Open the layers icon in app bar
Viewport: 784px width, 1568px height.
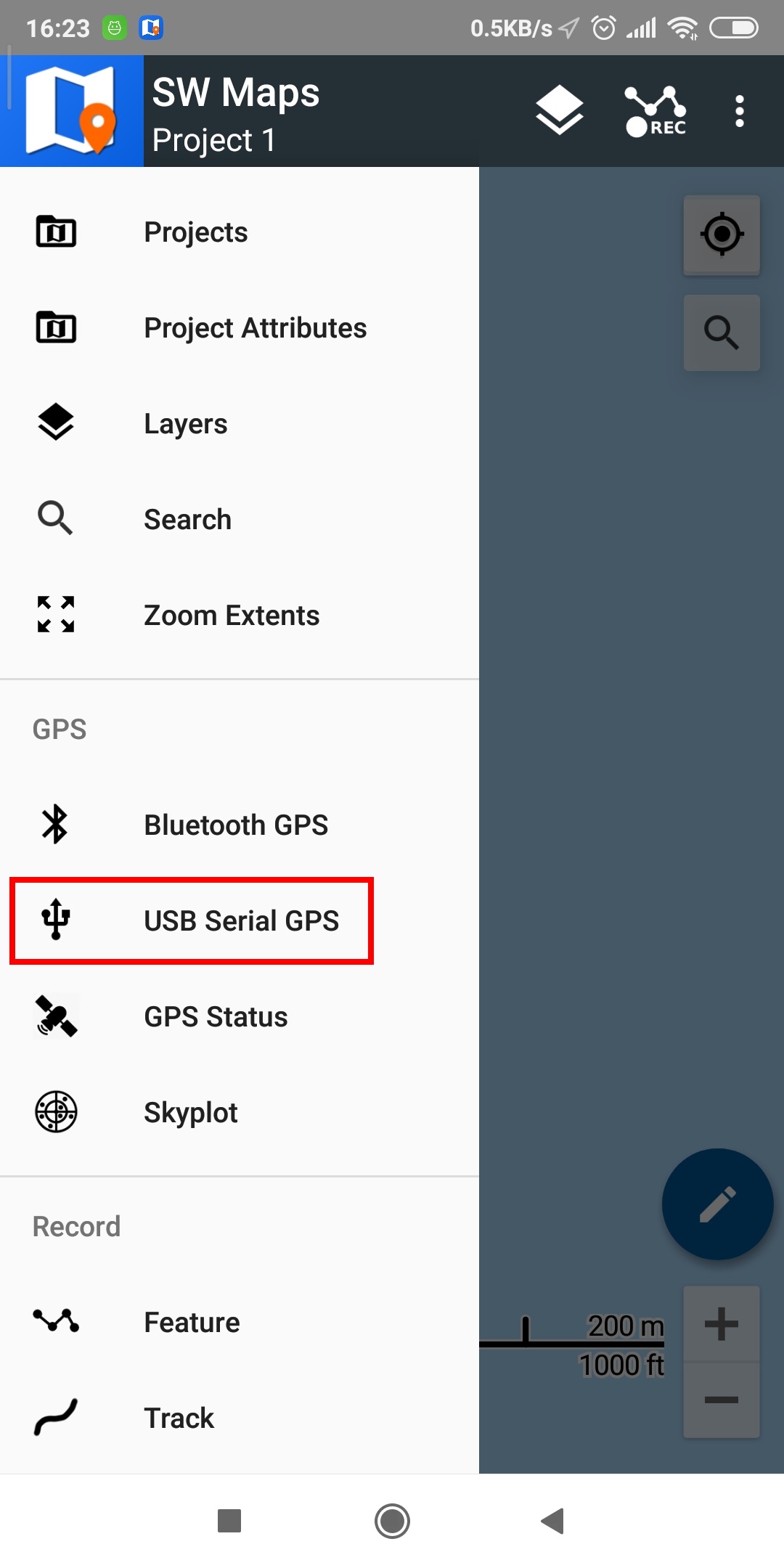pyautogui.click(x=559, y=111)
